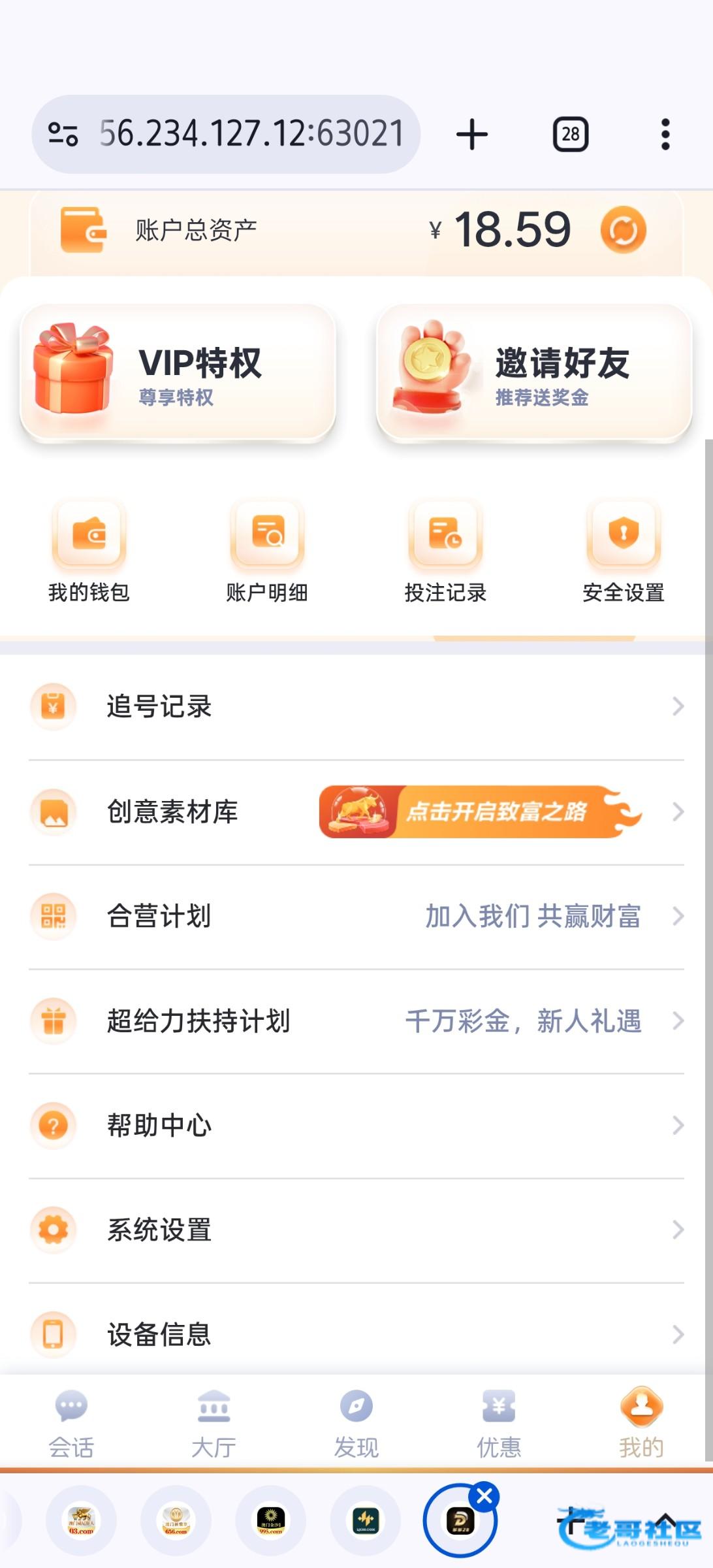Open the browser overflow menu
The image size is (713, 1568).
point(665,135)
